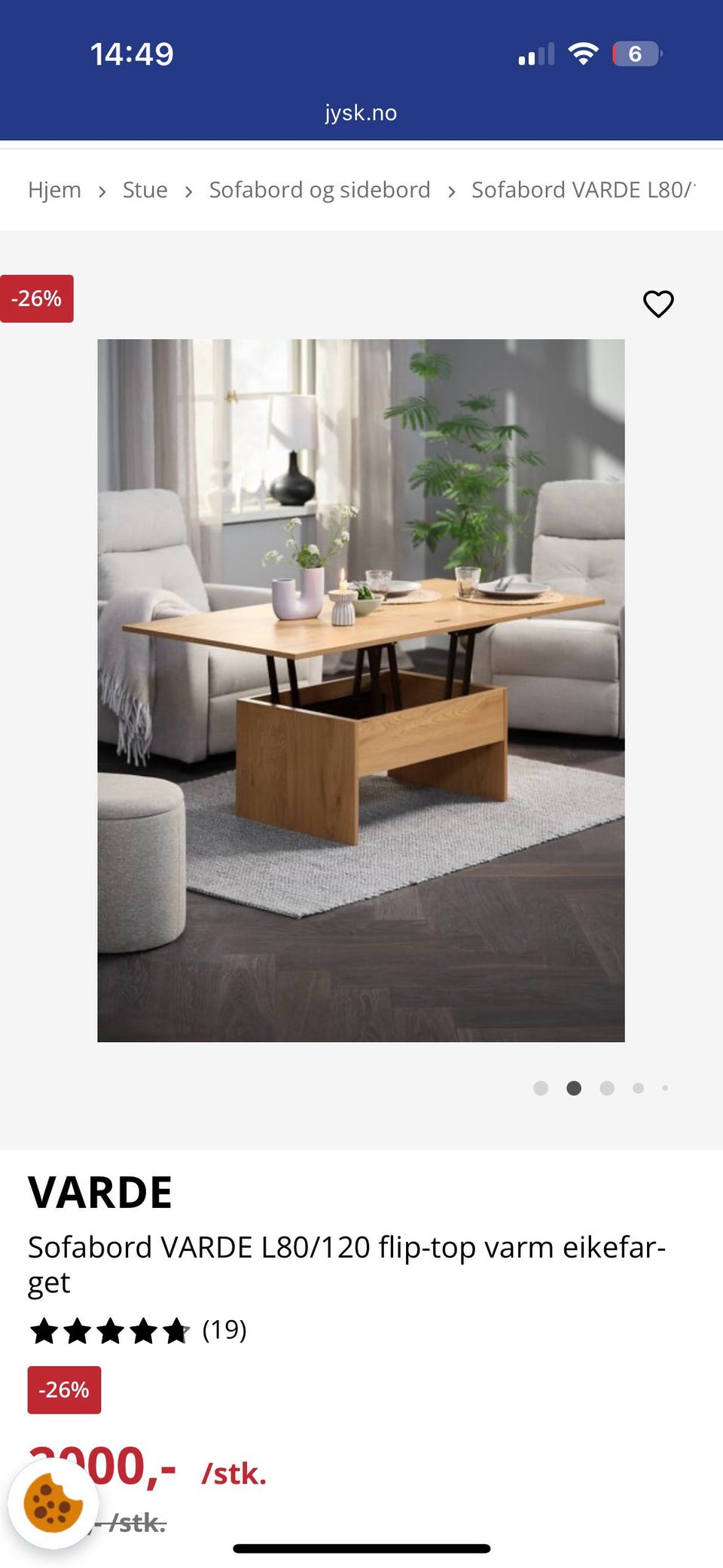Select the second carousel dot

574,1088
